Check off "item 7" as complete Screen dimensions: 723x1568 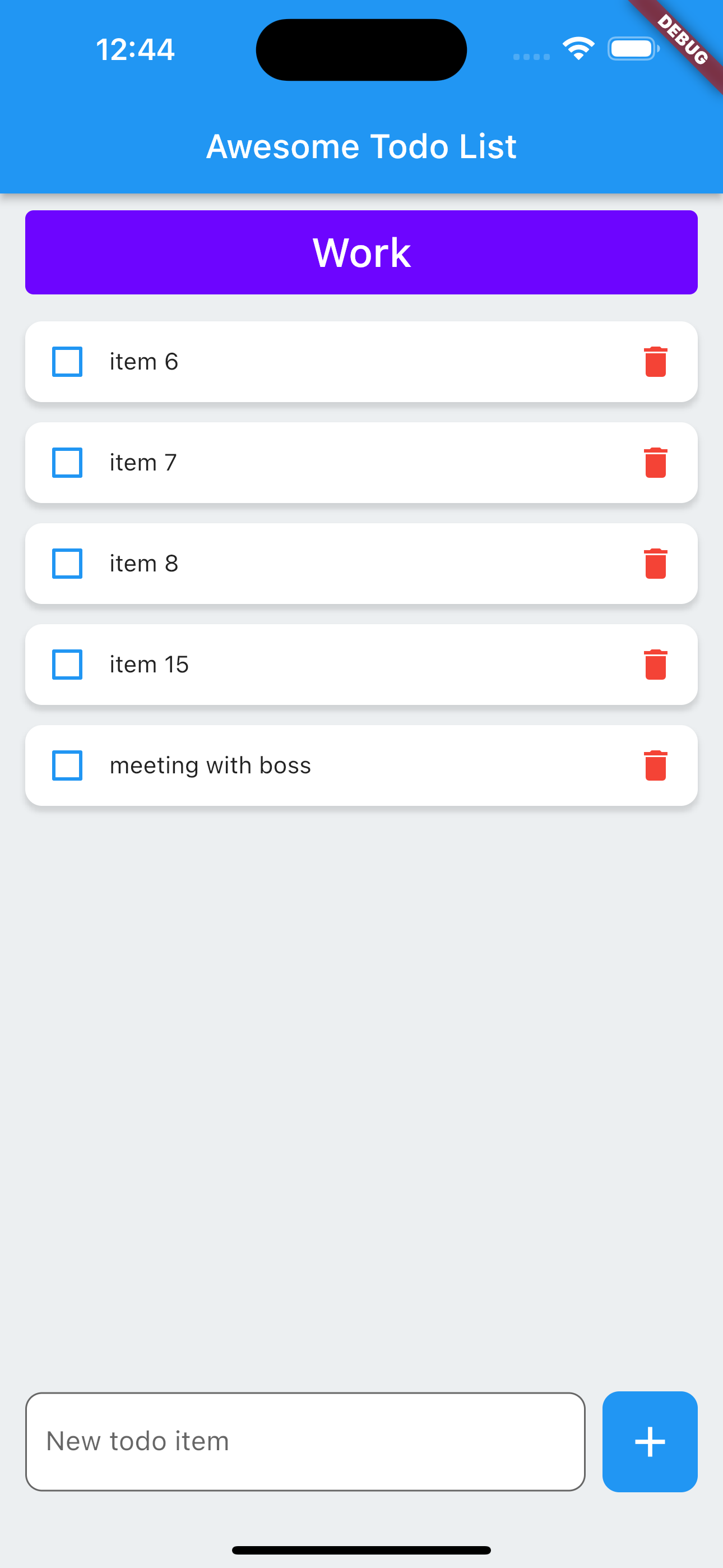click(x=67, y=462)
